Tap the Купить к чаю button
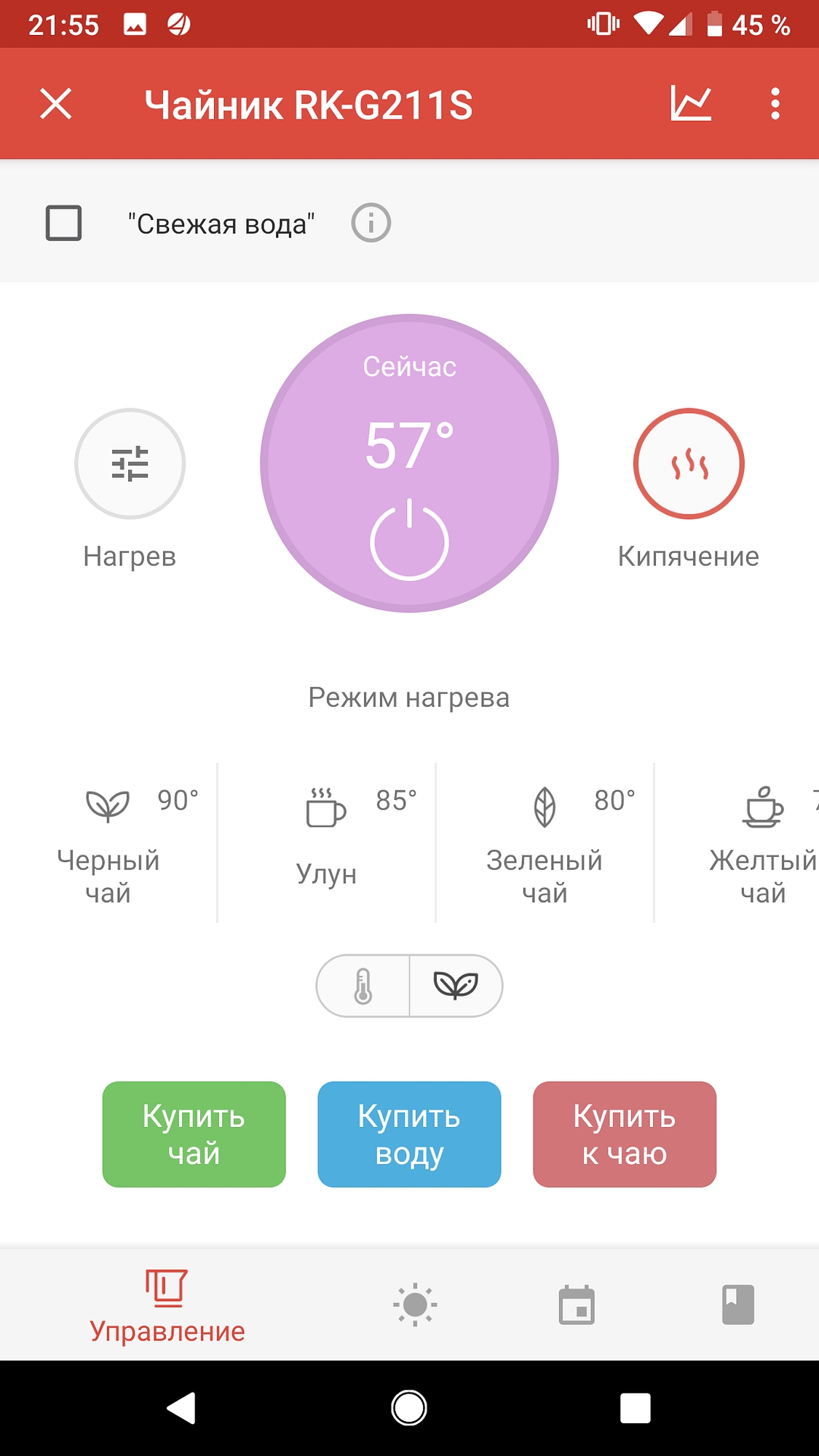The width and height of the screenshot is (819, 1456). point(625,1134)
